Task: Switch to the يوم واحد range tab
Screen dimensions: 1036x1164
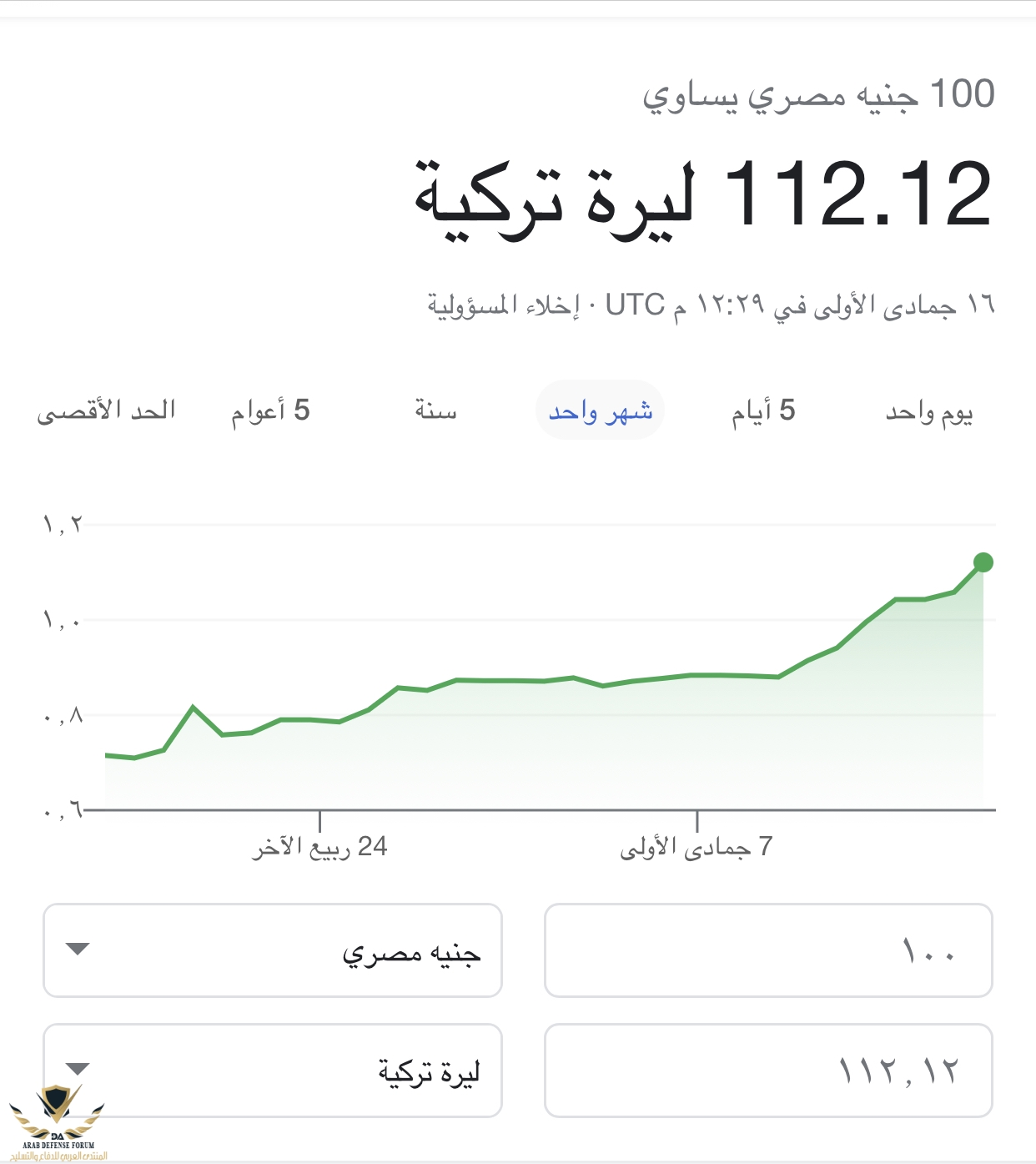Action: coord(929,412)
